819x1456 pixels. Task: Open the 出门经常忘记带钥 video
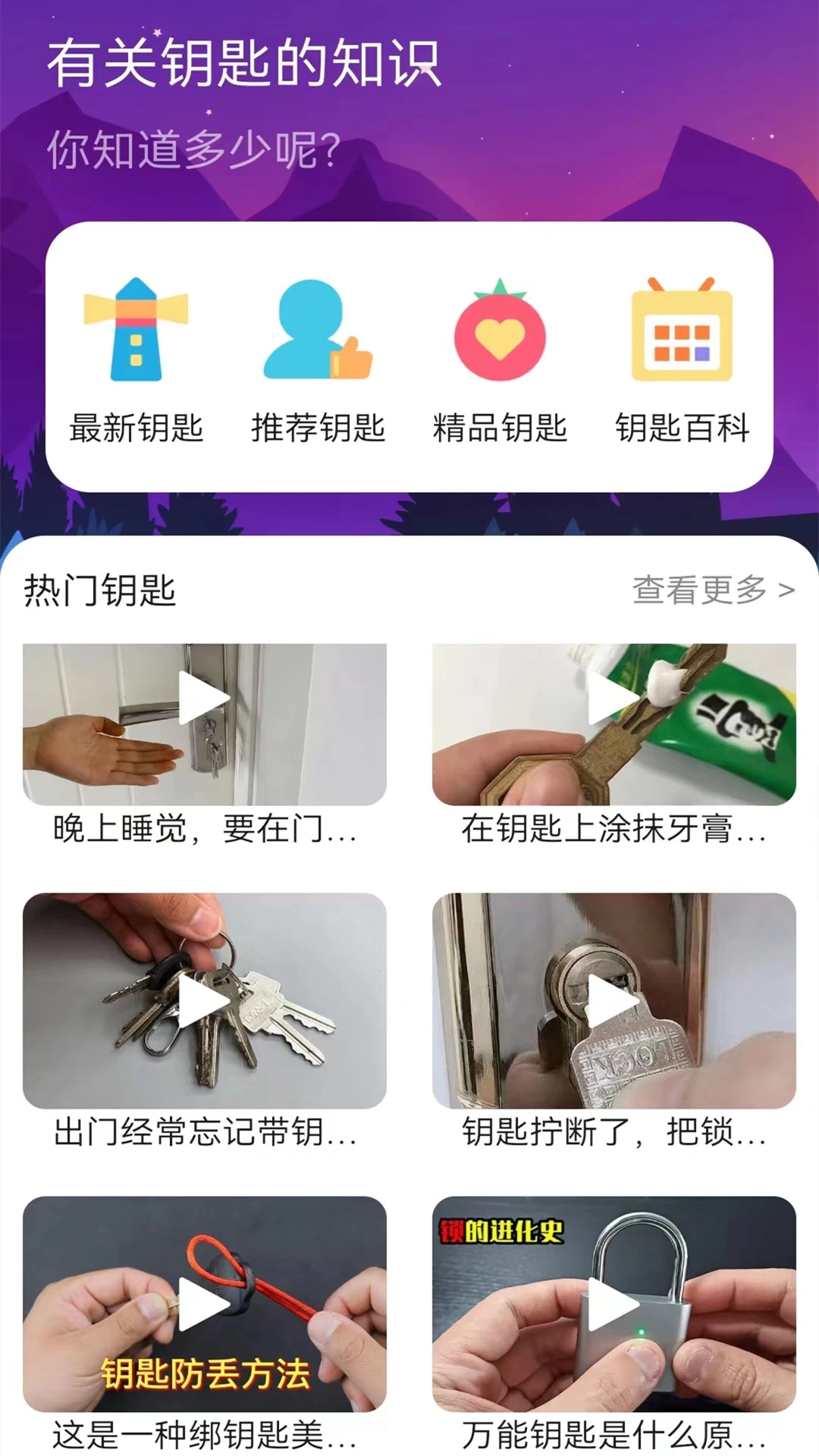coord(205,1000)
